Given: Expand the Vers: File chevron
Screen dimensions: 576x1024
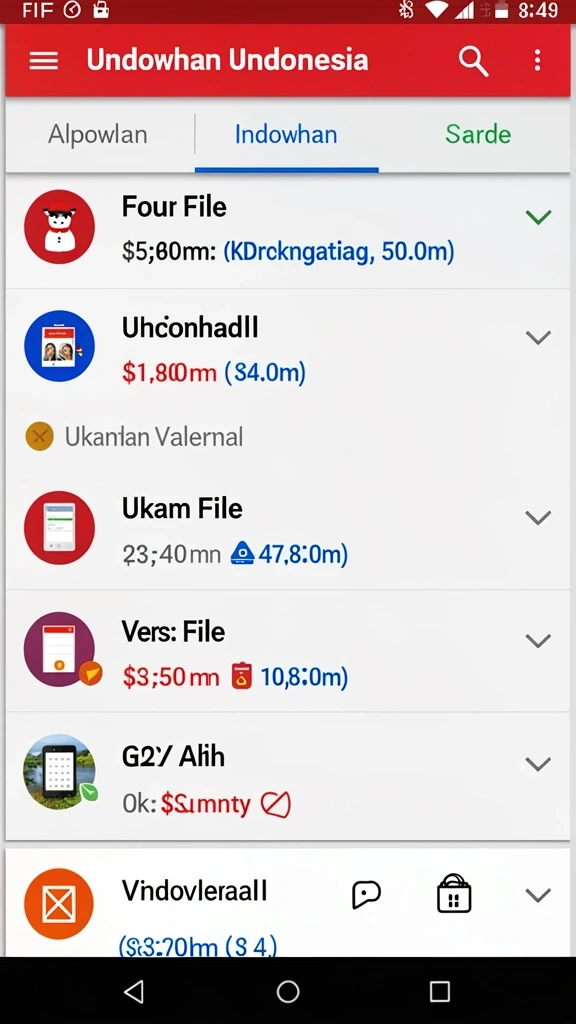Looking at the screenshot, I should pyautogui.click(x=538, y=641).
